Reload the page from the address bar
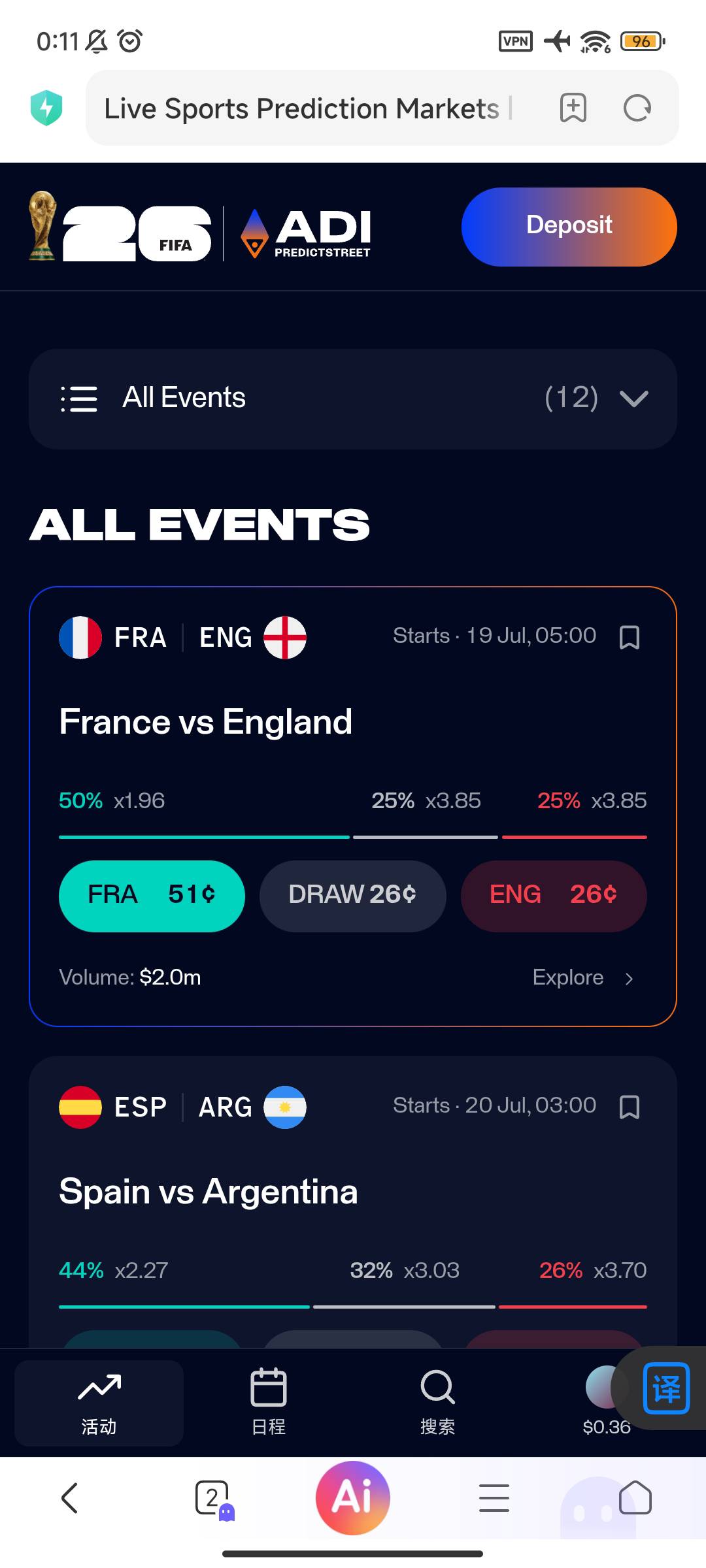The width and height of the screenshot is (706, 1568). point(637,108)
